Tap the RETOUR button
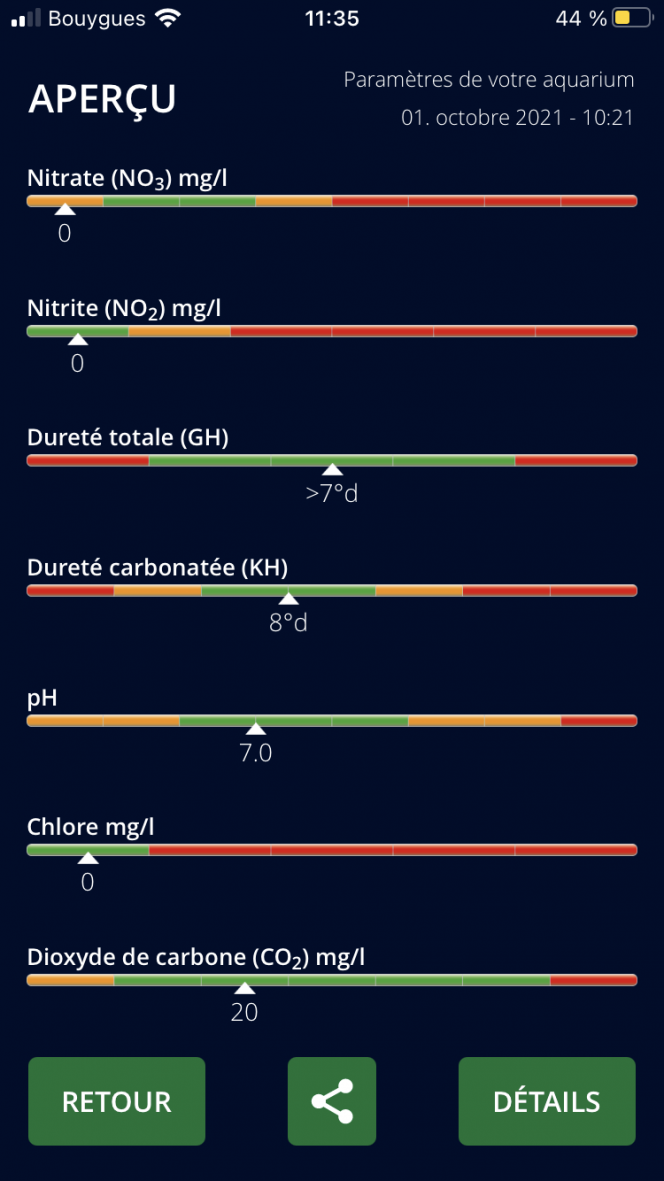 pos(117,1101)
